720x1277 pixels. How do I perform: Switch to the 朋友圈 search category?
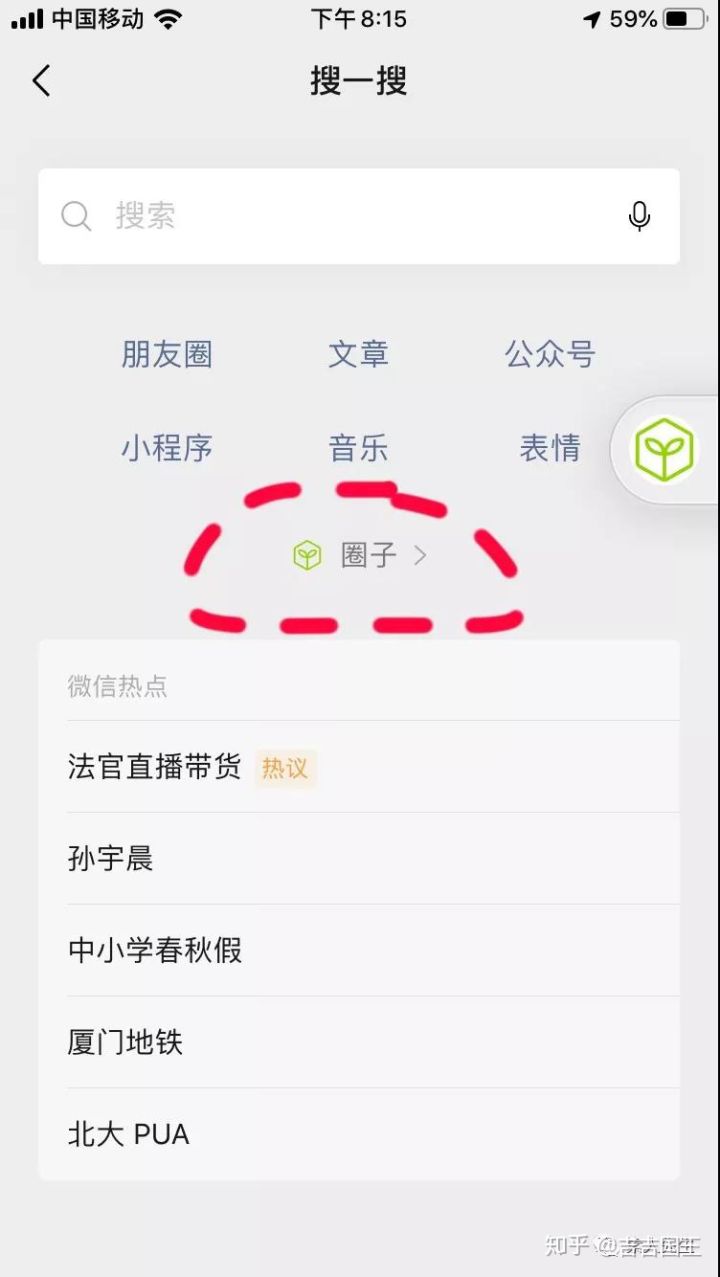pos(167,353)
